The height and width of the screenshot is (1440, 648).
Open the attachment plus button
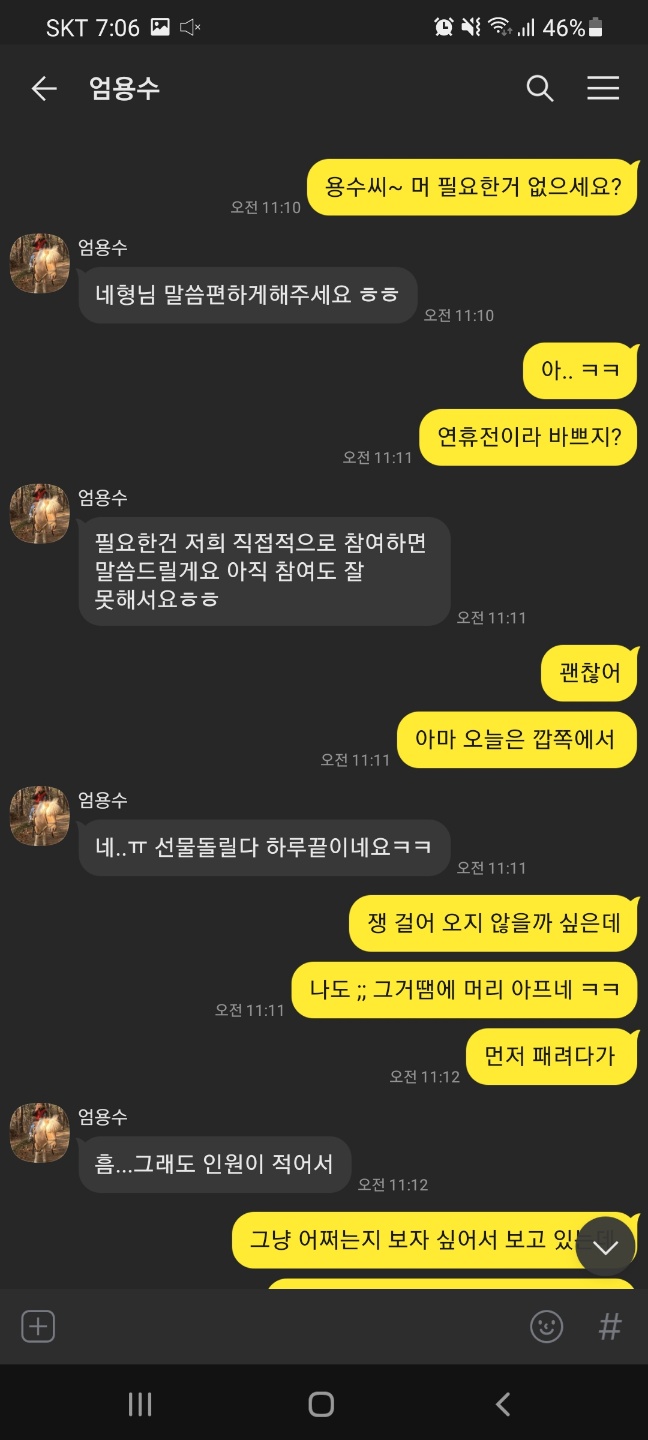pos(38,1326)
